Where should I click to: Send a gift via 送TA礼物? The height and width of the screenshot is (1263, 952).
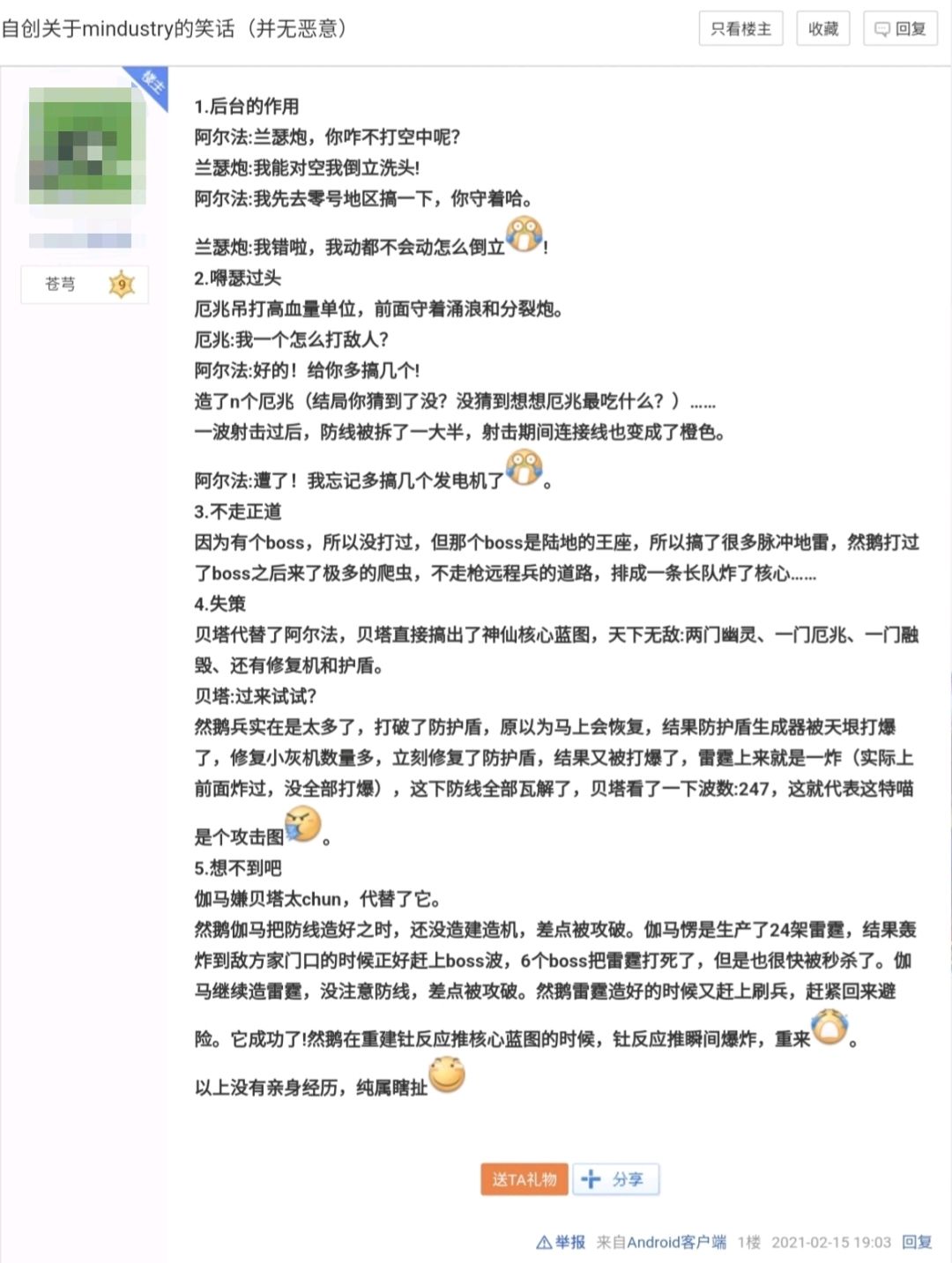524,1179
